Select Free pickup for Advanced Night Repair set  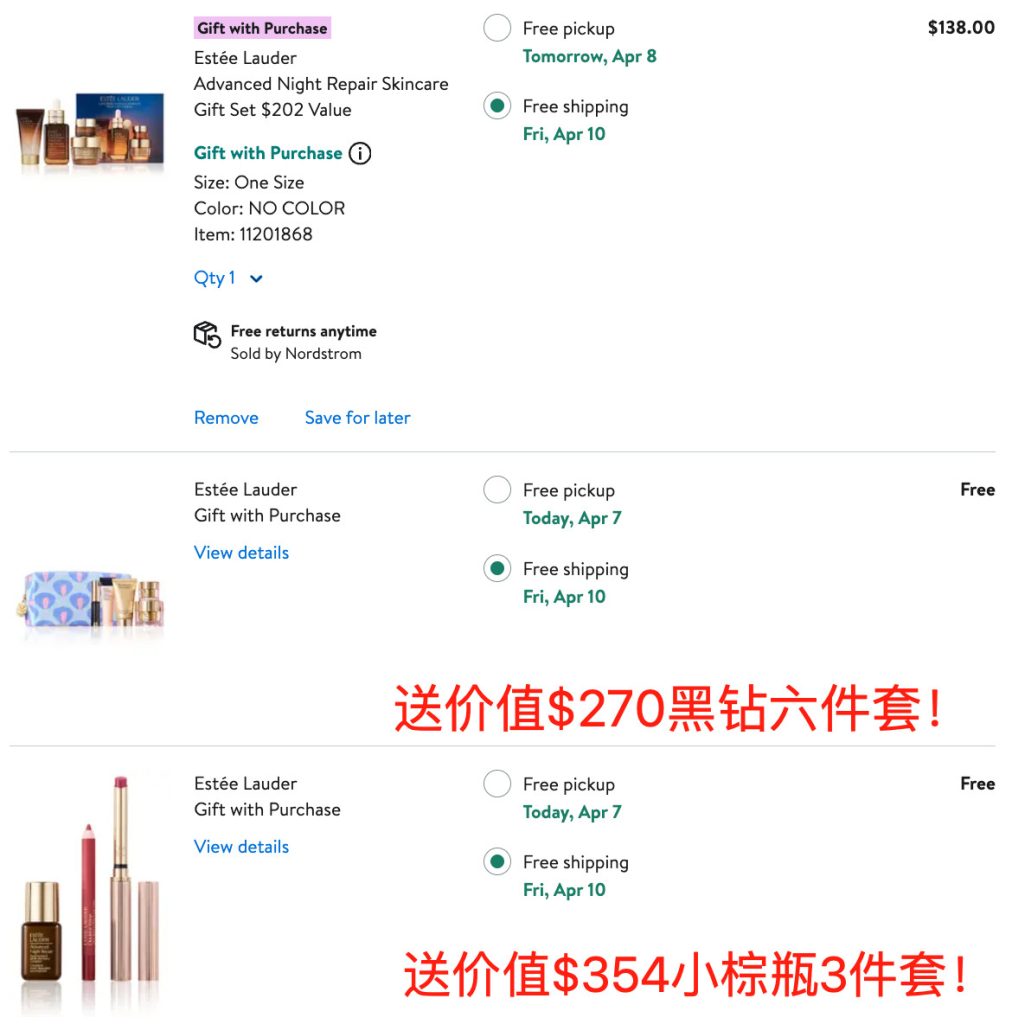click(x=497, y=28)
